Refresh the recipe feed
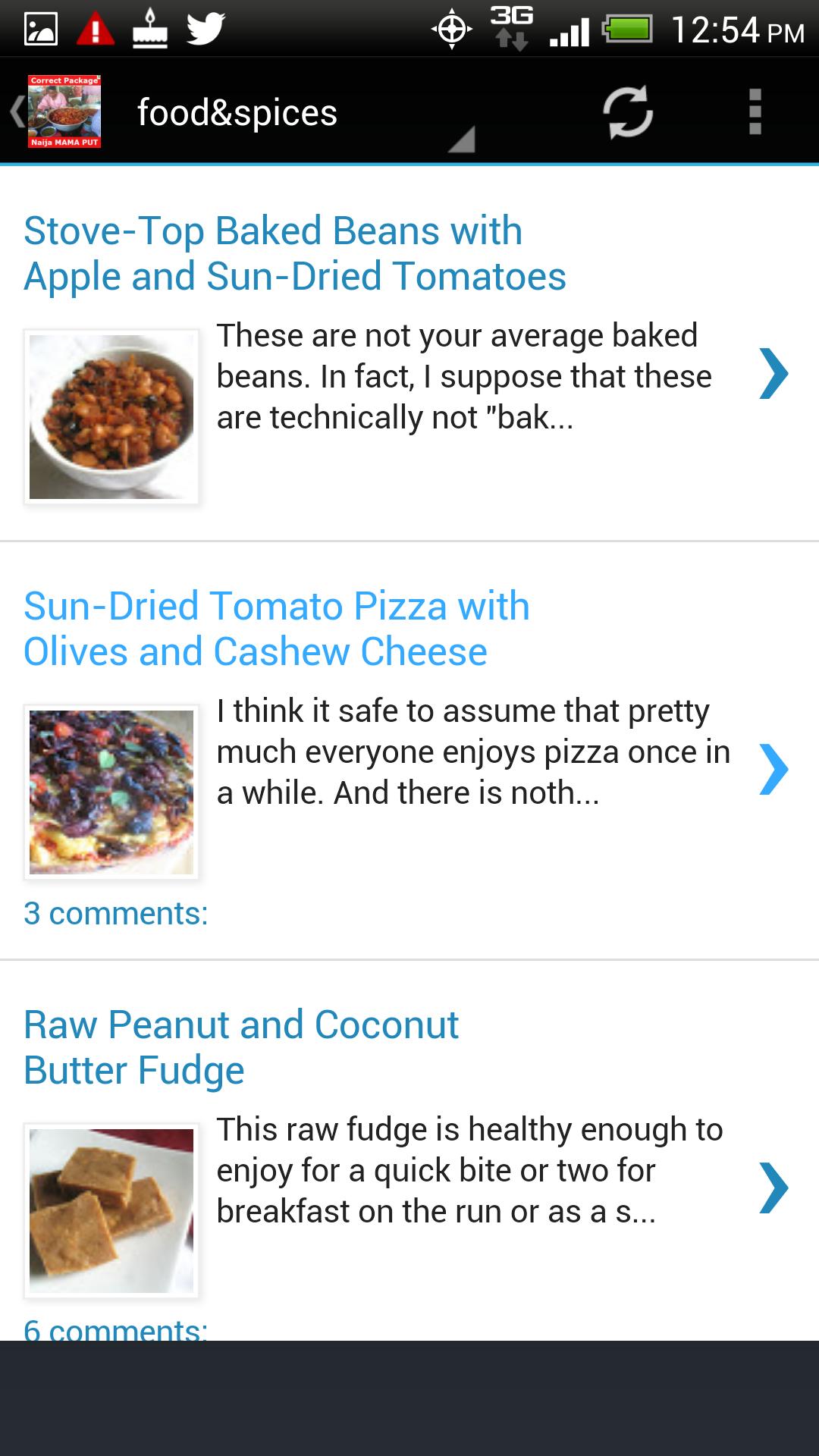The width and height of the screenshot is (819, 1456). click(628, 112)
